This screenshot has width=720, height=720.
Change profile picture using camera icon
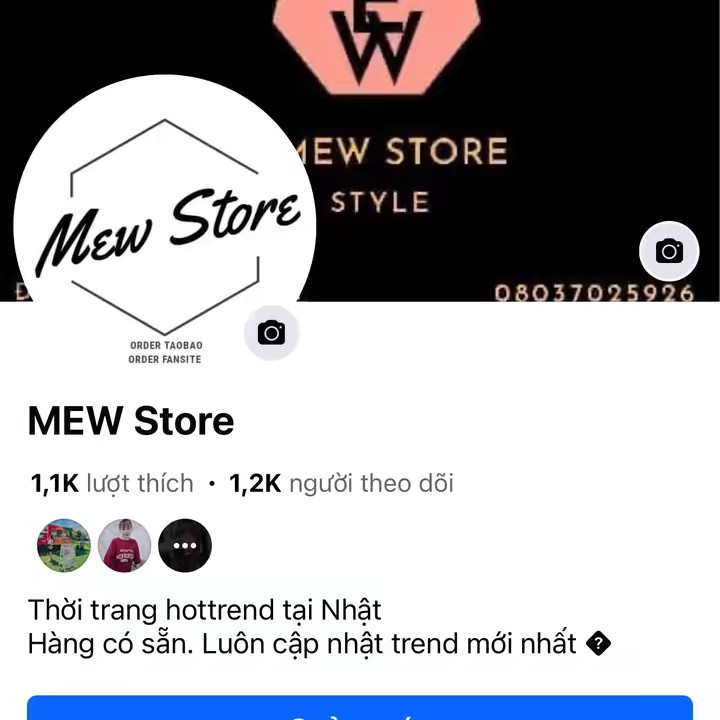click(x=271, y=333)
